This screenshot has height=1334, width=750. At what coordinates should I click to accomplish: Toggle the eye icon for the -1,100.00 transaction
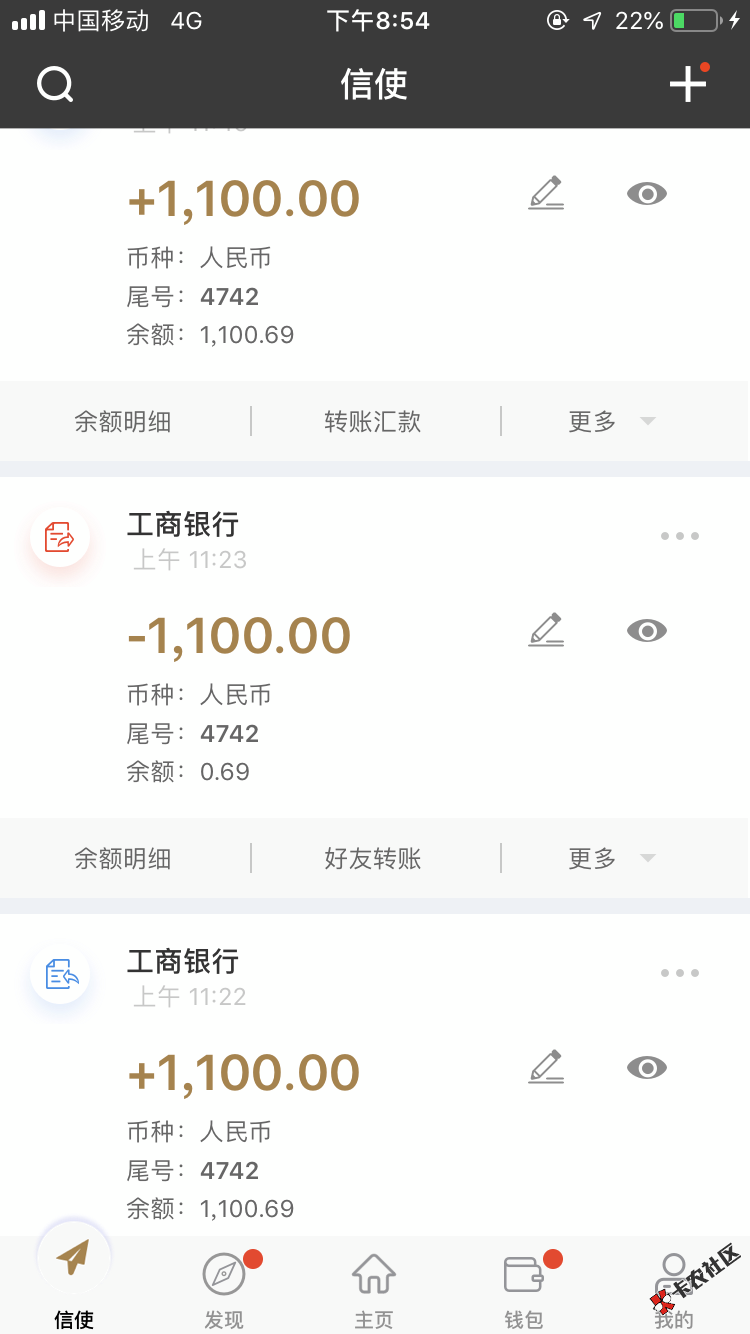point(647,630)
